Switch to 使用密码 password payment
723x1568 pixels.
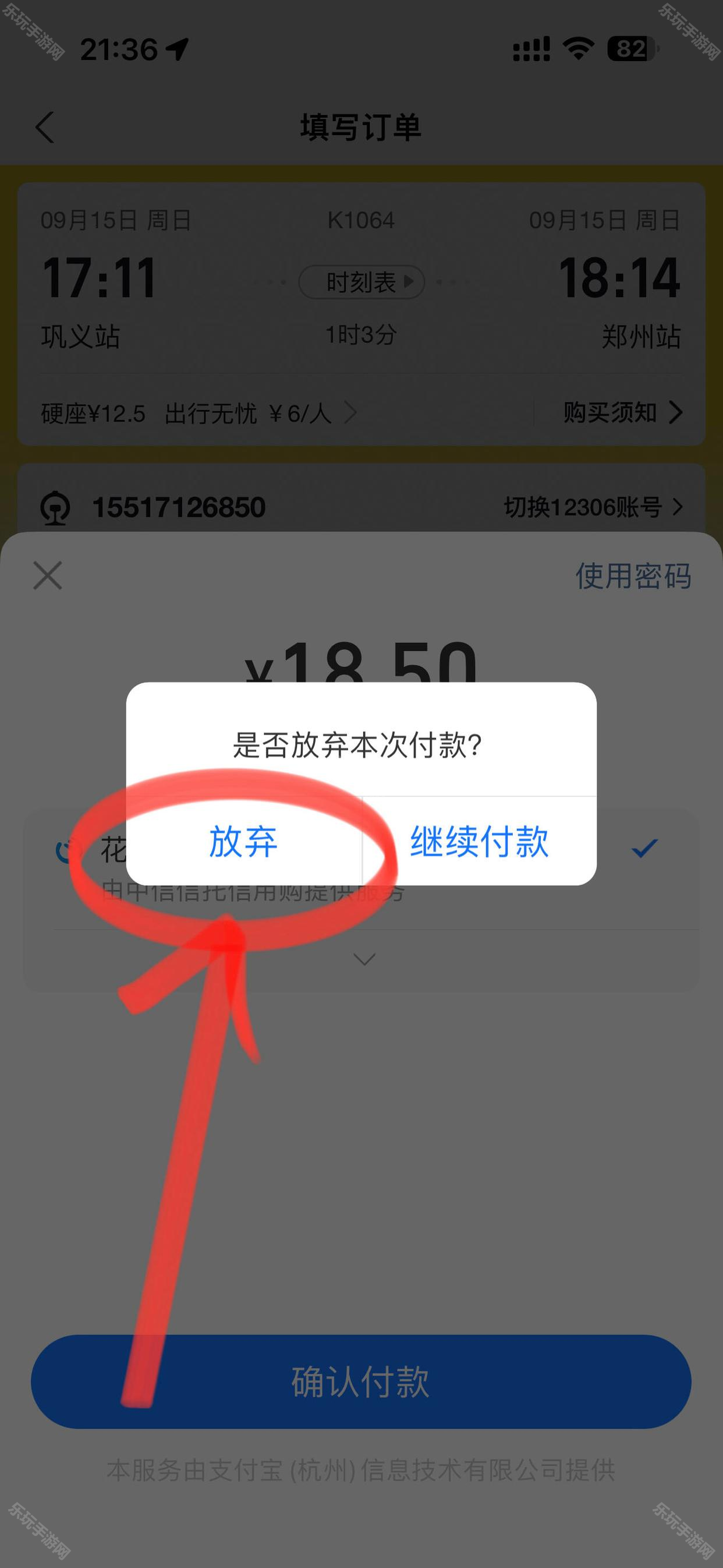point(633,576)
